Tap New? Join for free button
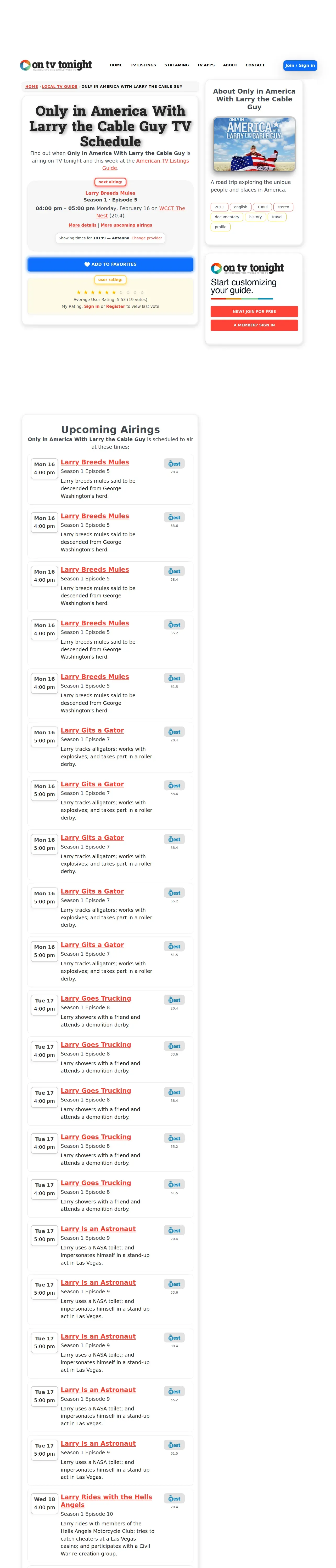The height and width of the screenshot is (1568, 336). [254, 311]
